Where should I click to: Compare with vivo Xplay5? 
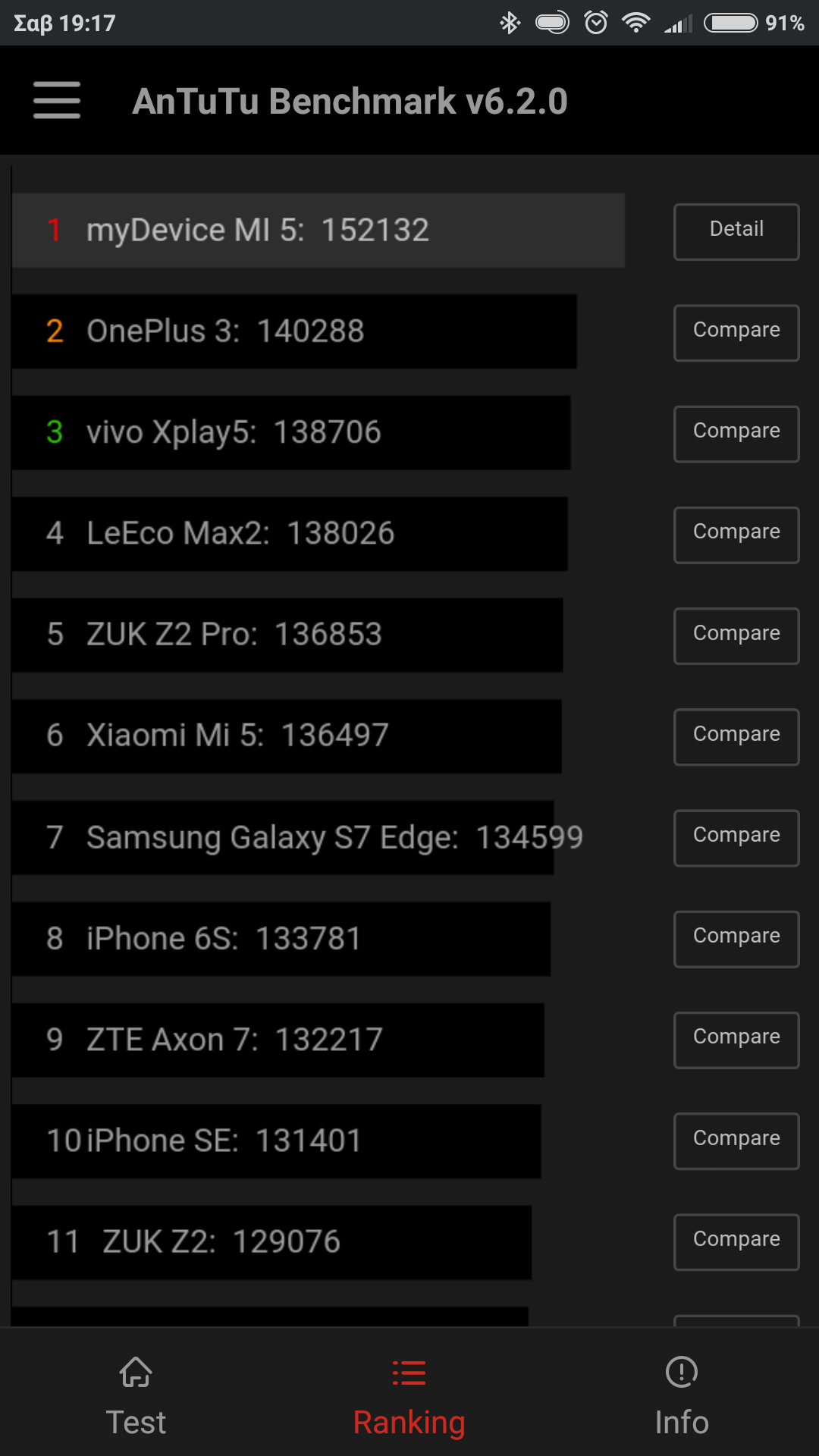tap(736, 433)
